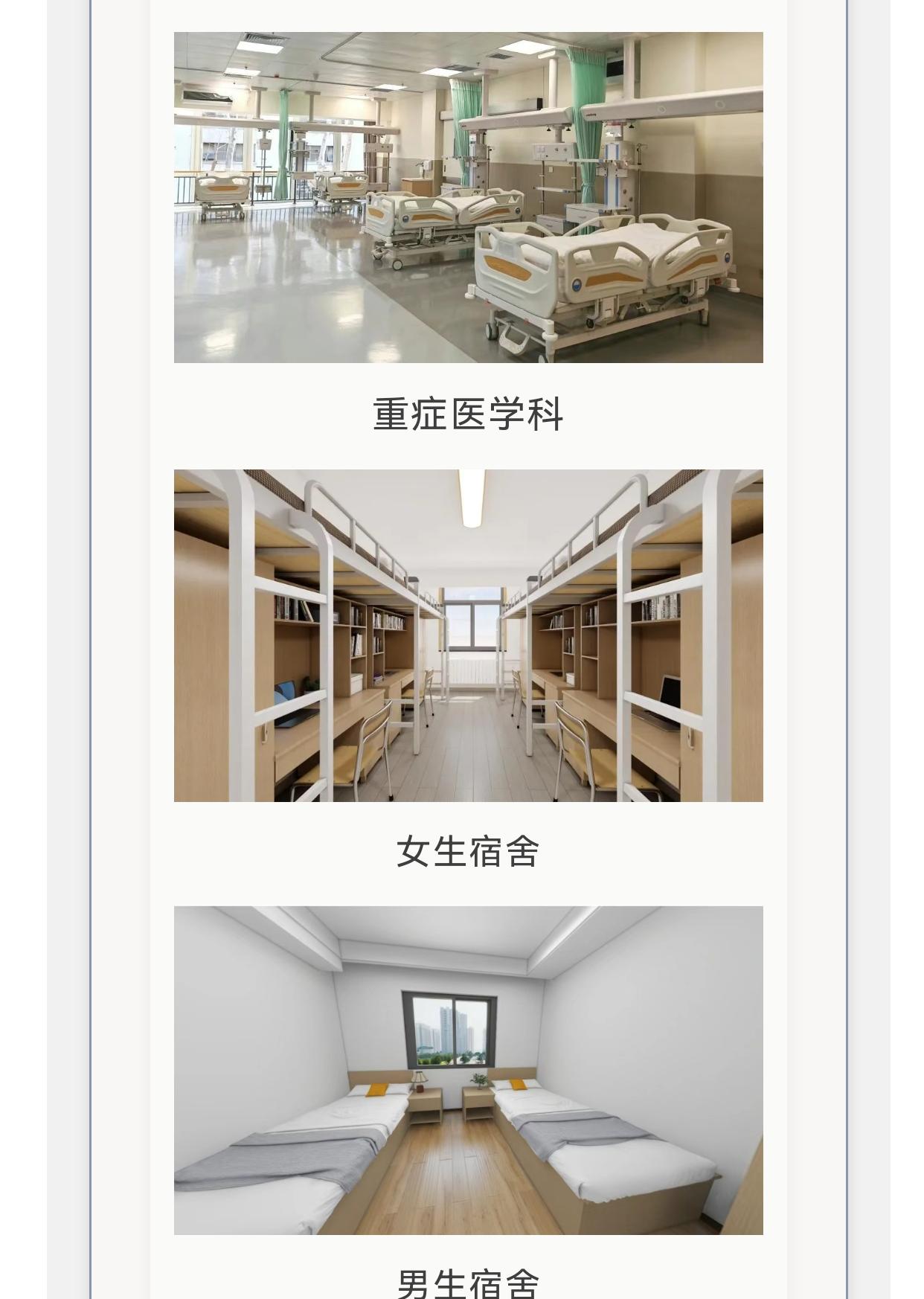
Task: View the 女生宿舍 dormitory image
Action: tap(468, 635)
